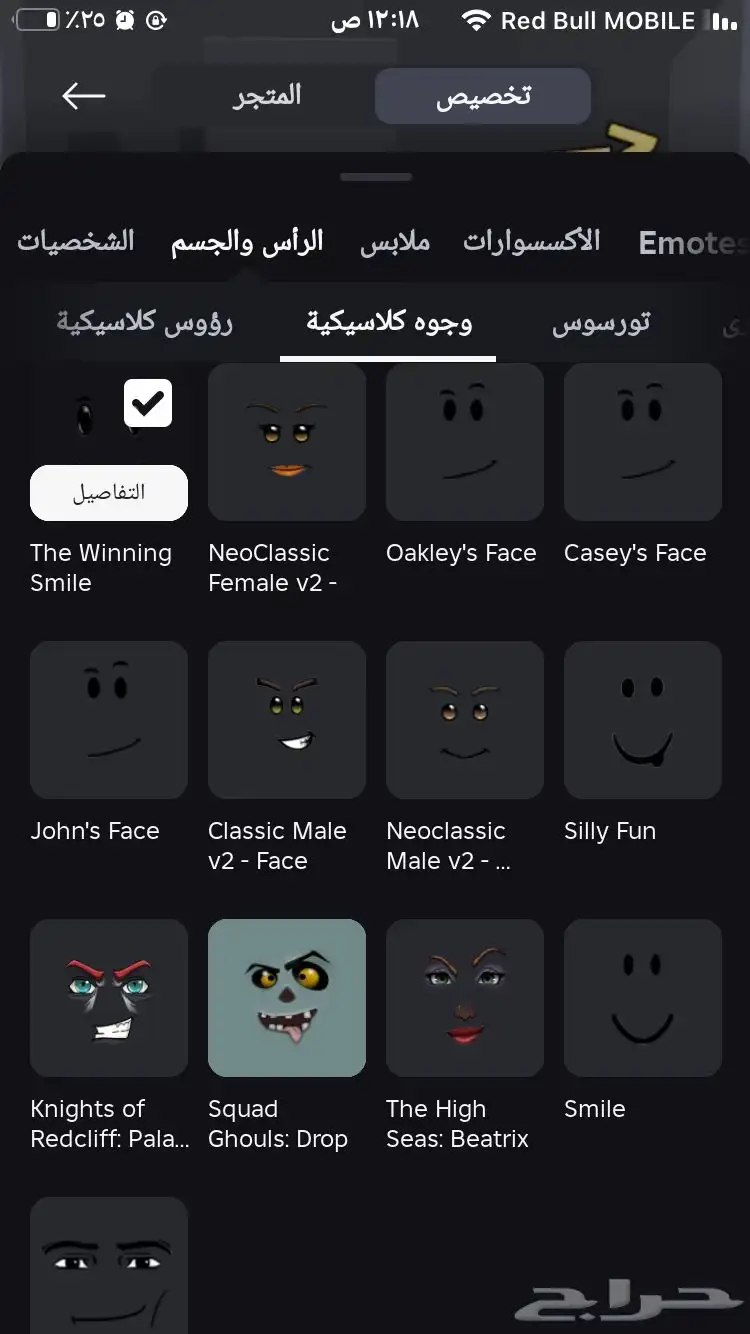Select Classic Male v2 - Face
The height and width of the screenshot is (1334, 750).
coord(287,720)
